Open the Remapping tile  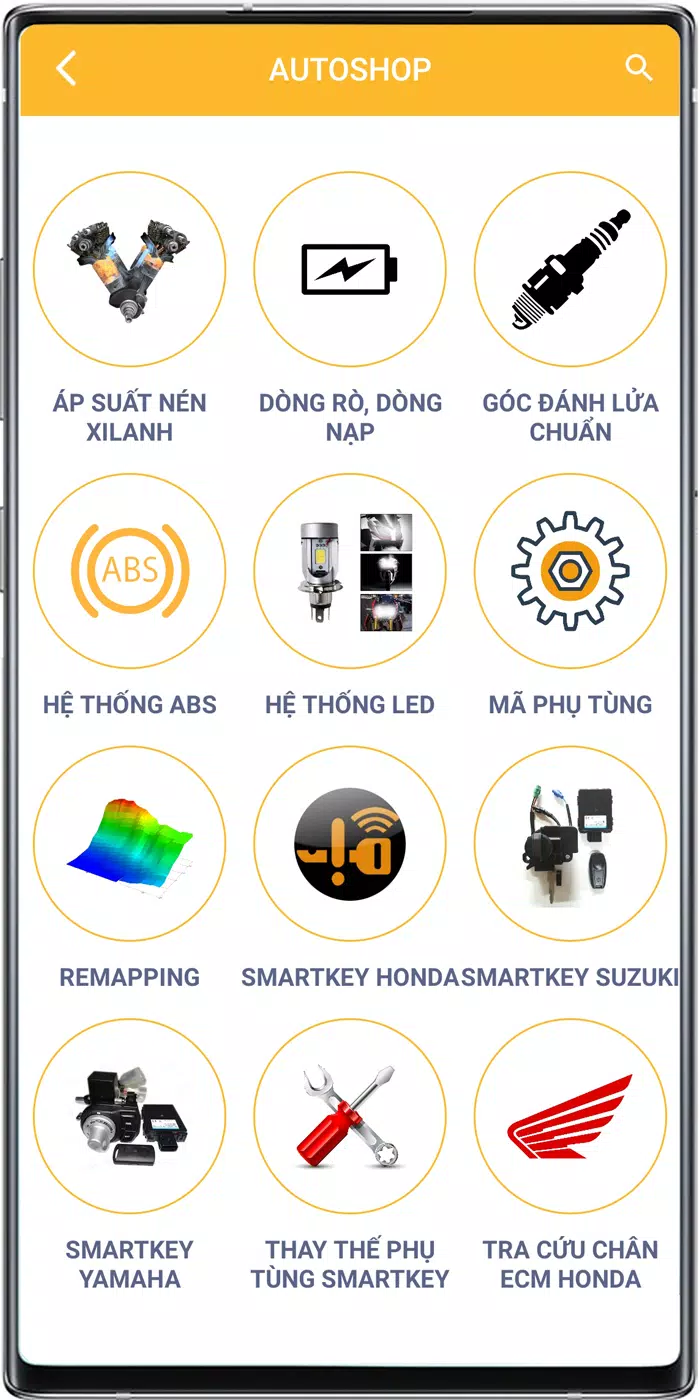[x=130, y=843]
